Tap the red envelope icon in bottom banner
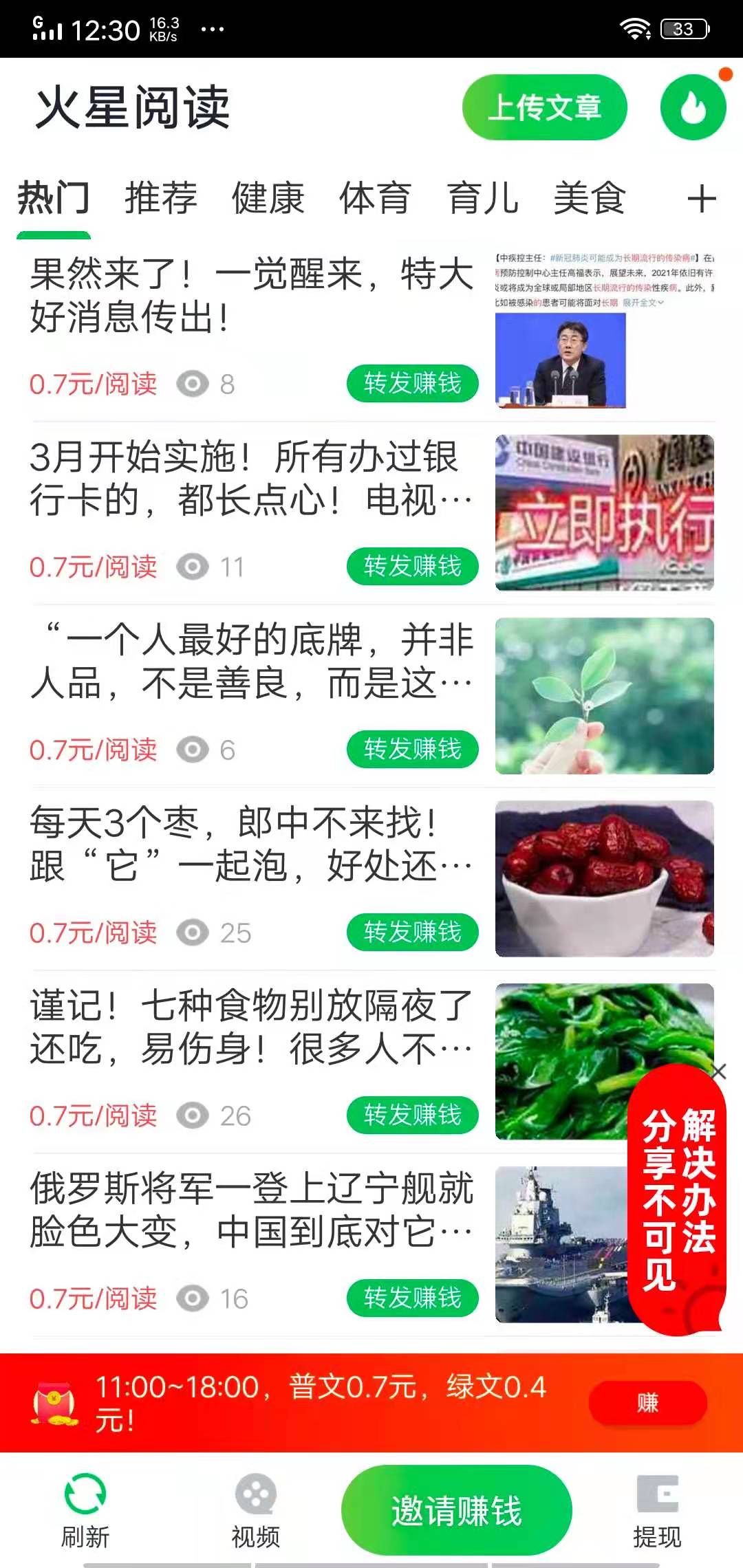Image resolution: width=743 pixels, height=1568 pixels. [x=52, y=1403]
